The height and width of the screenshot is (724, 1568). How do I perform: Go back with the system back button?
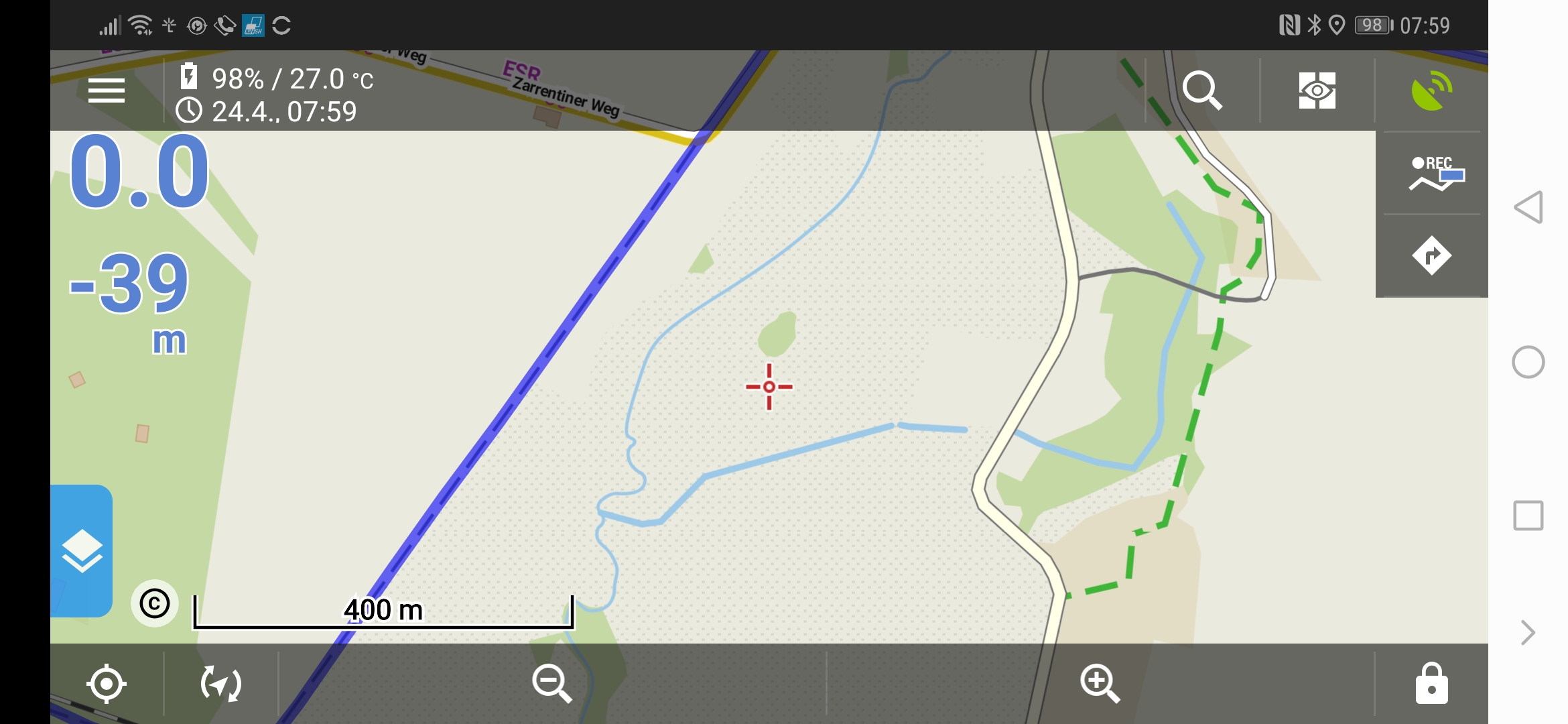1528,207
